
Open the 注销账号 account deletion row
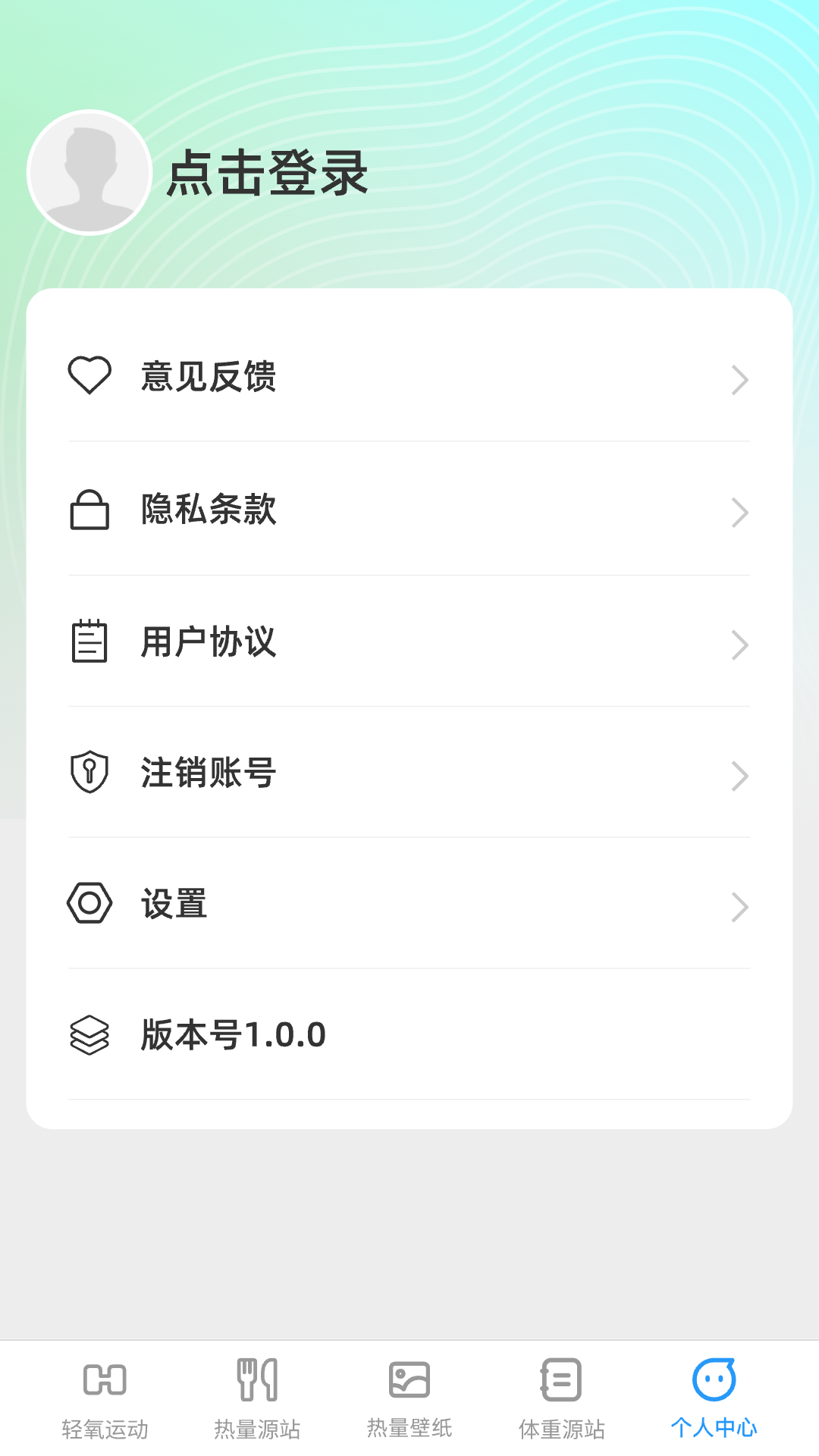click(409, 773)
